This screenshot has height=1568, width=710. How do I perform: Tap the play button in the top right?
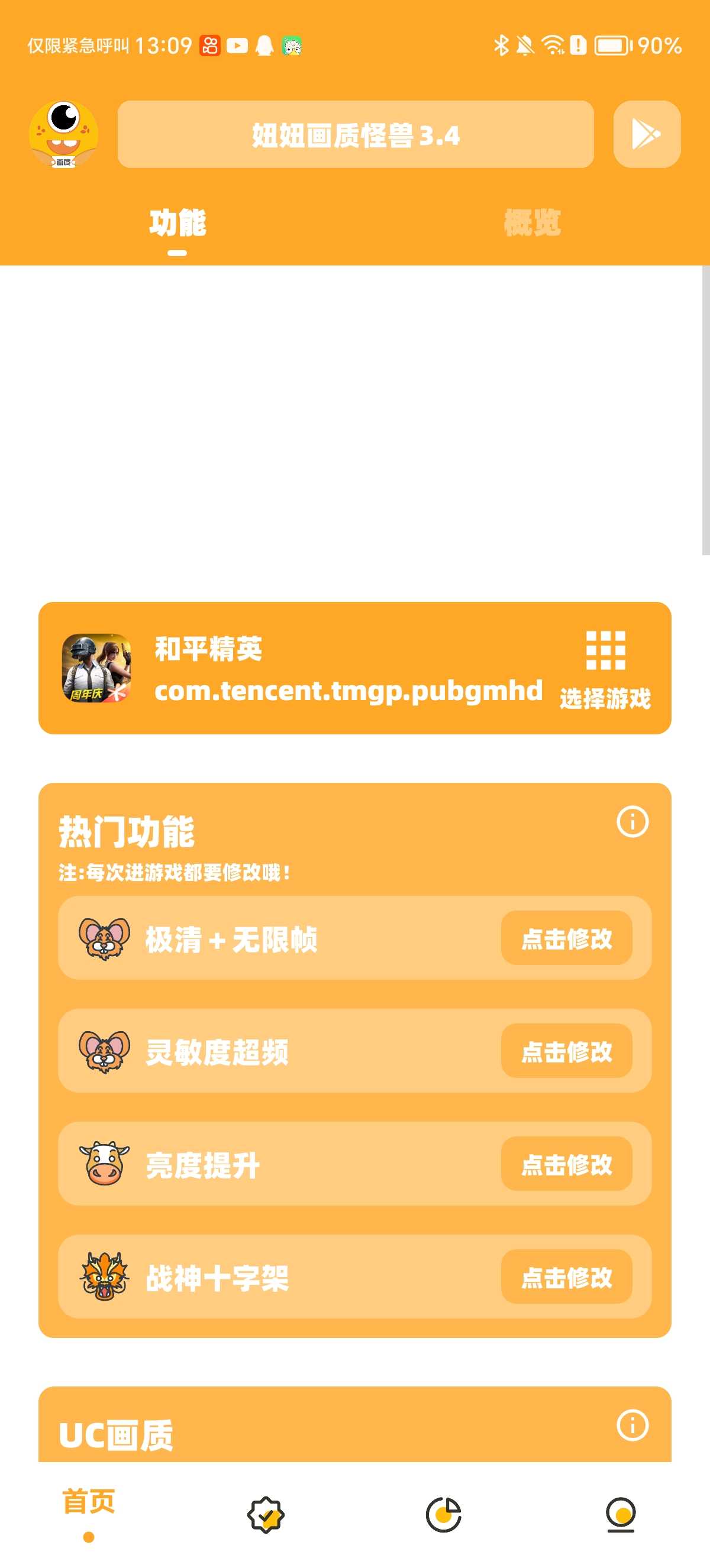[x=646, y=134]
